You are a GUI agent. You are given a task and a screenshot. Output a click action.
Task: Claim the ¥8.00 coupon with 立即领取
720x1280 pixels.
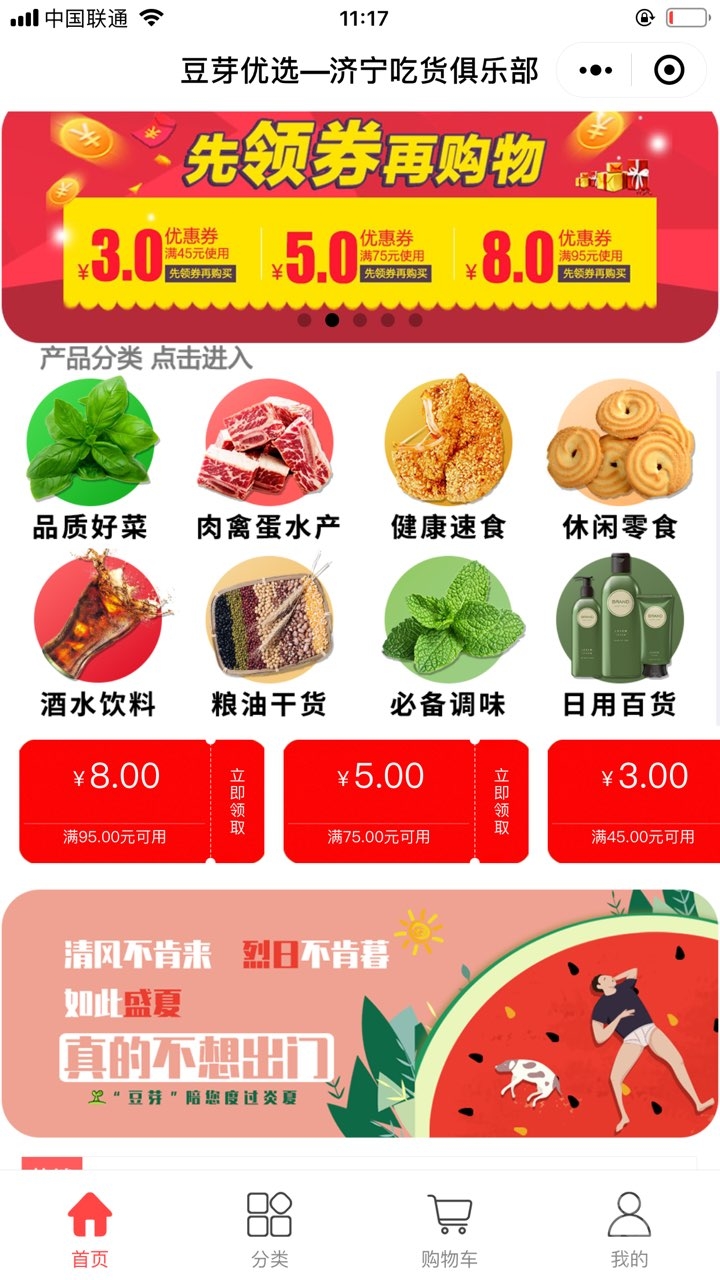point(237,801)
